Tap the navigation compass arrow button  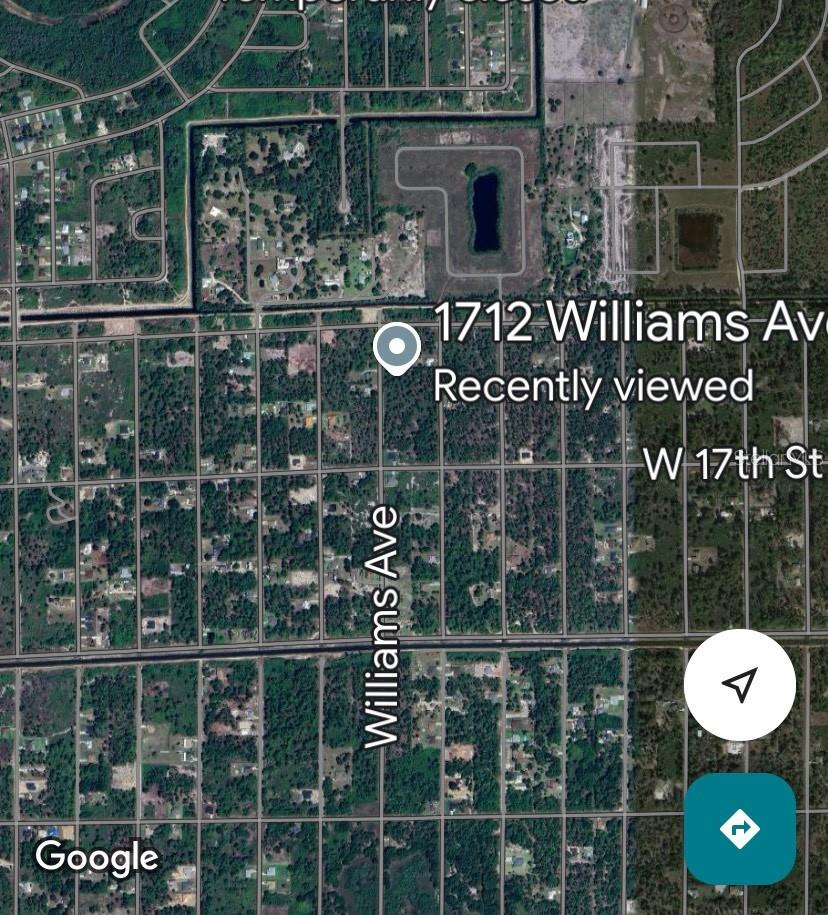click(x=739, y=684)
